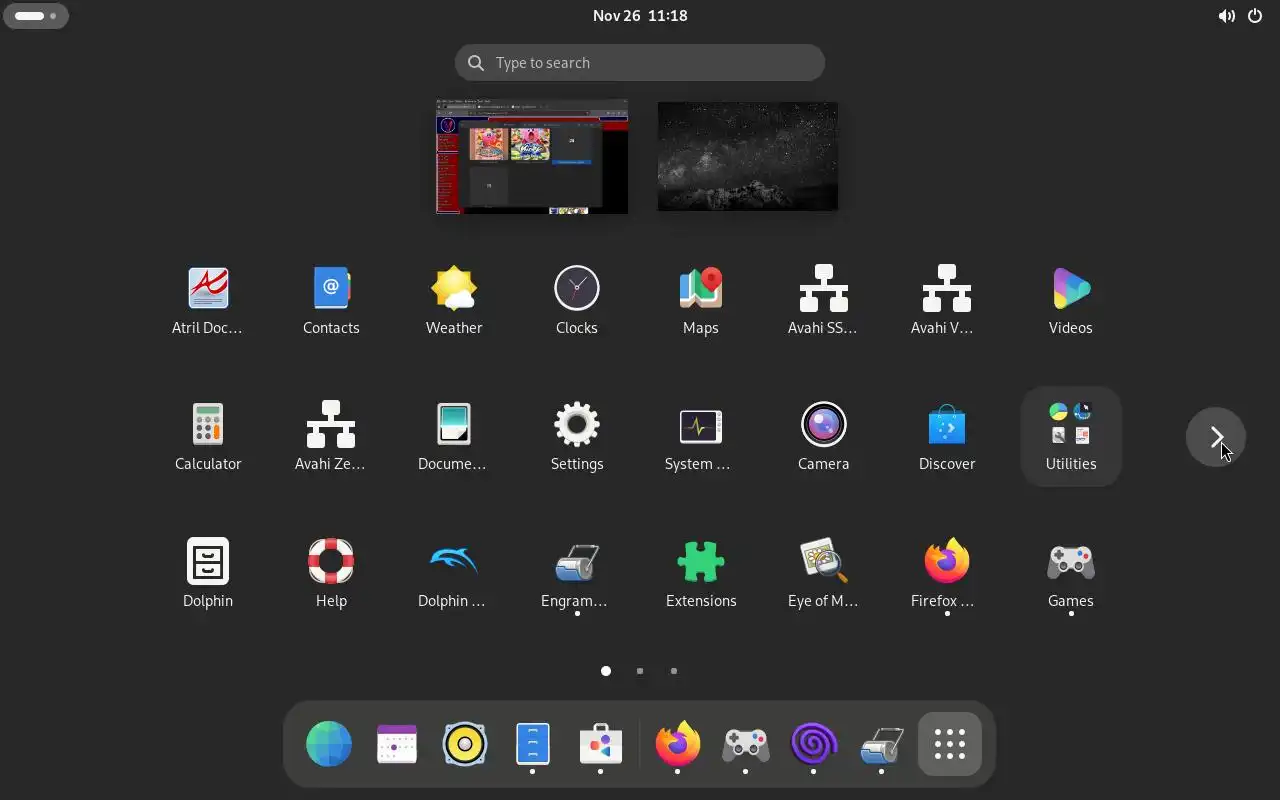Viewport: 1280px width, 800px height.
Task: Launch the Camera app
Action: [x=823, y=436]
